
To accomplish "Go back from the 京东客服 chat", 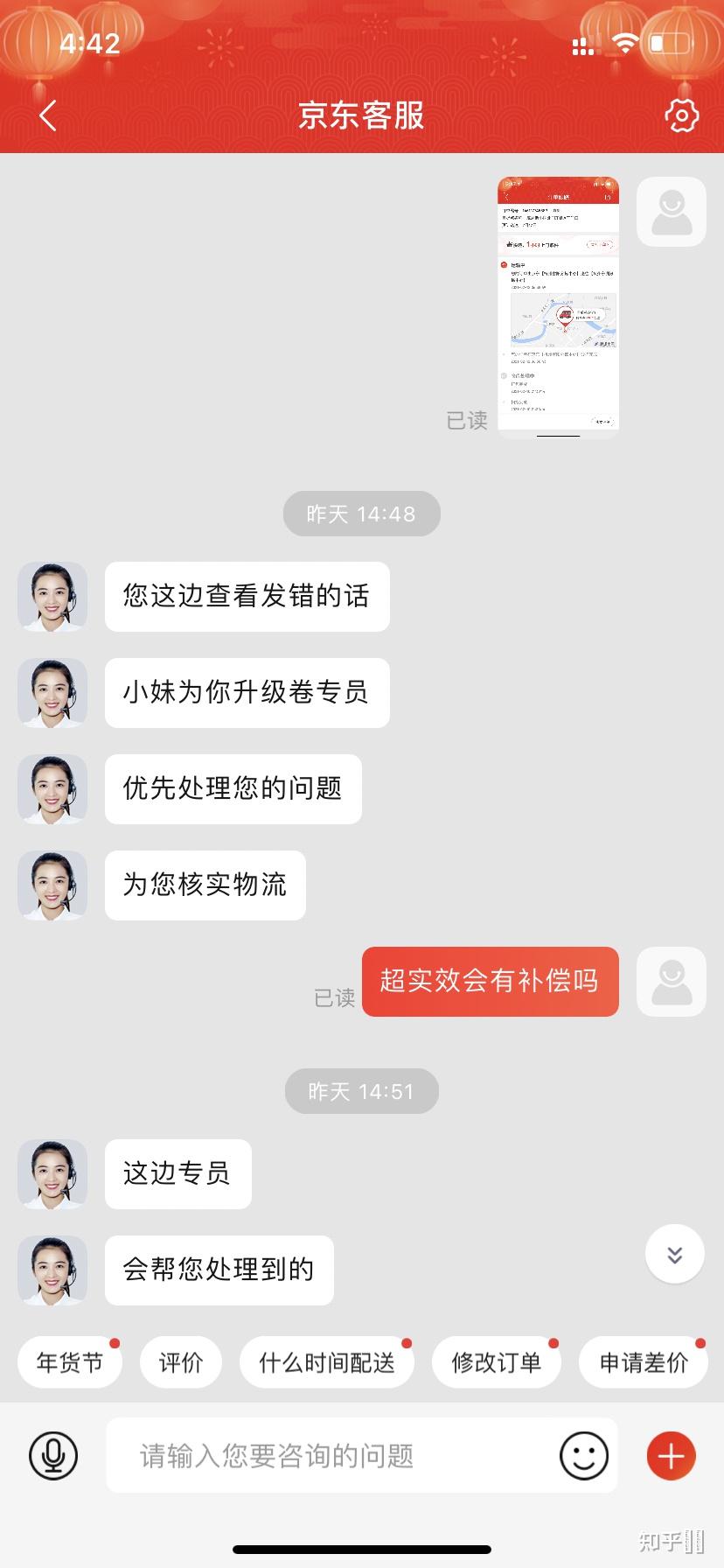I will click(x=48, y=115).
